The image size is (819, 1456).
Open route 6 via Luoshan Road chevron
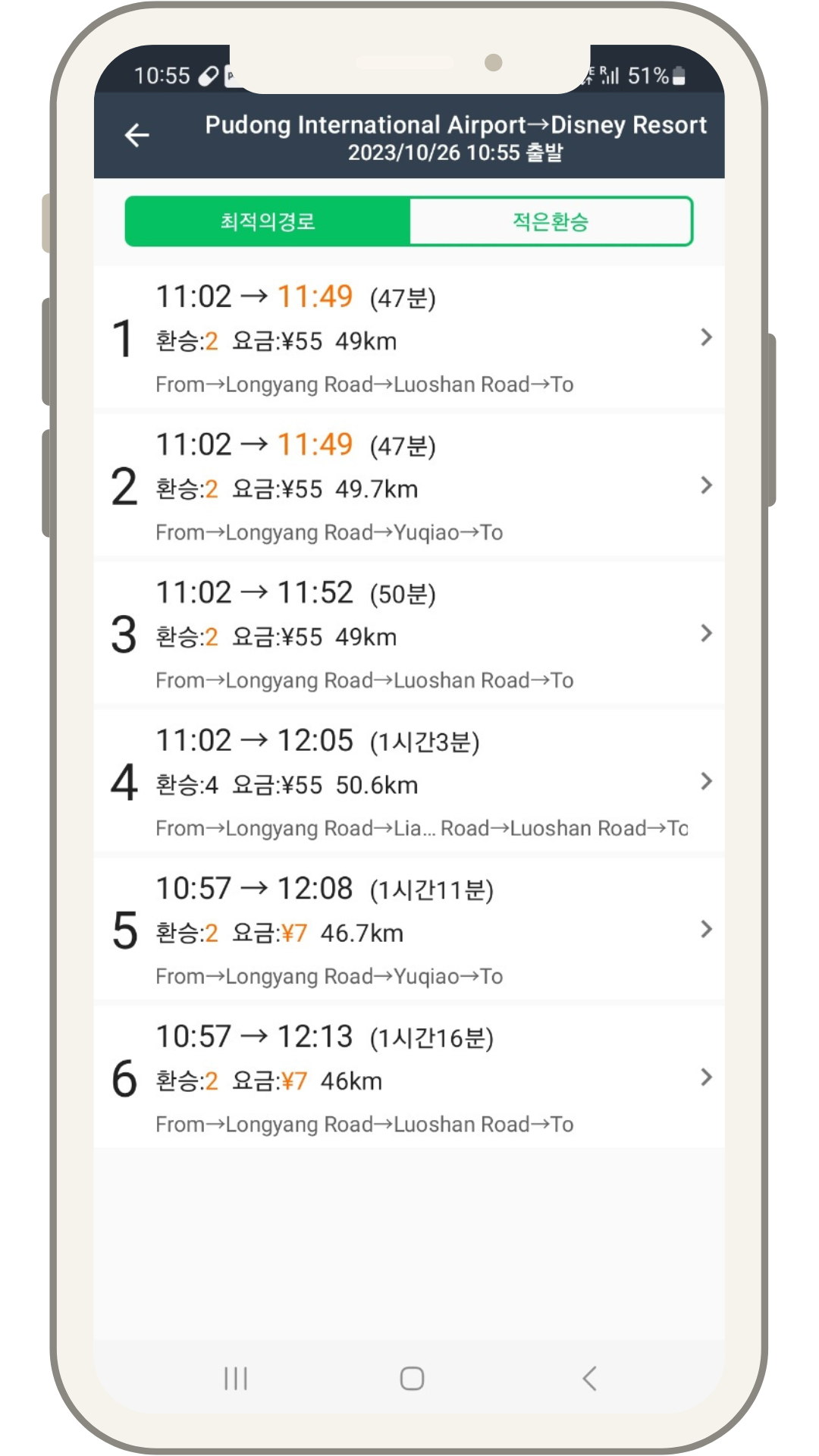click(706, 1078)
